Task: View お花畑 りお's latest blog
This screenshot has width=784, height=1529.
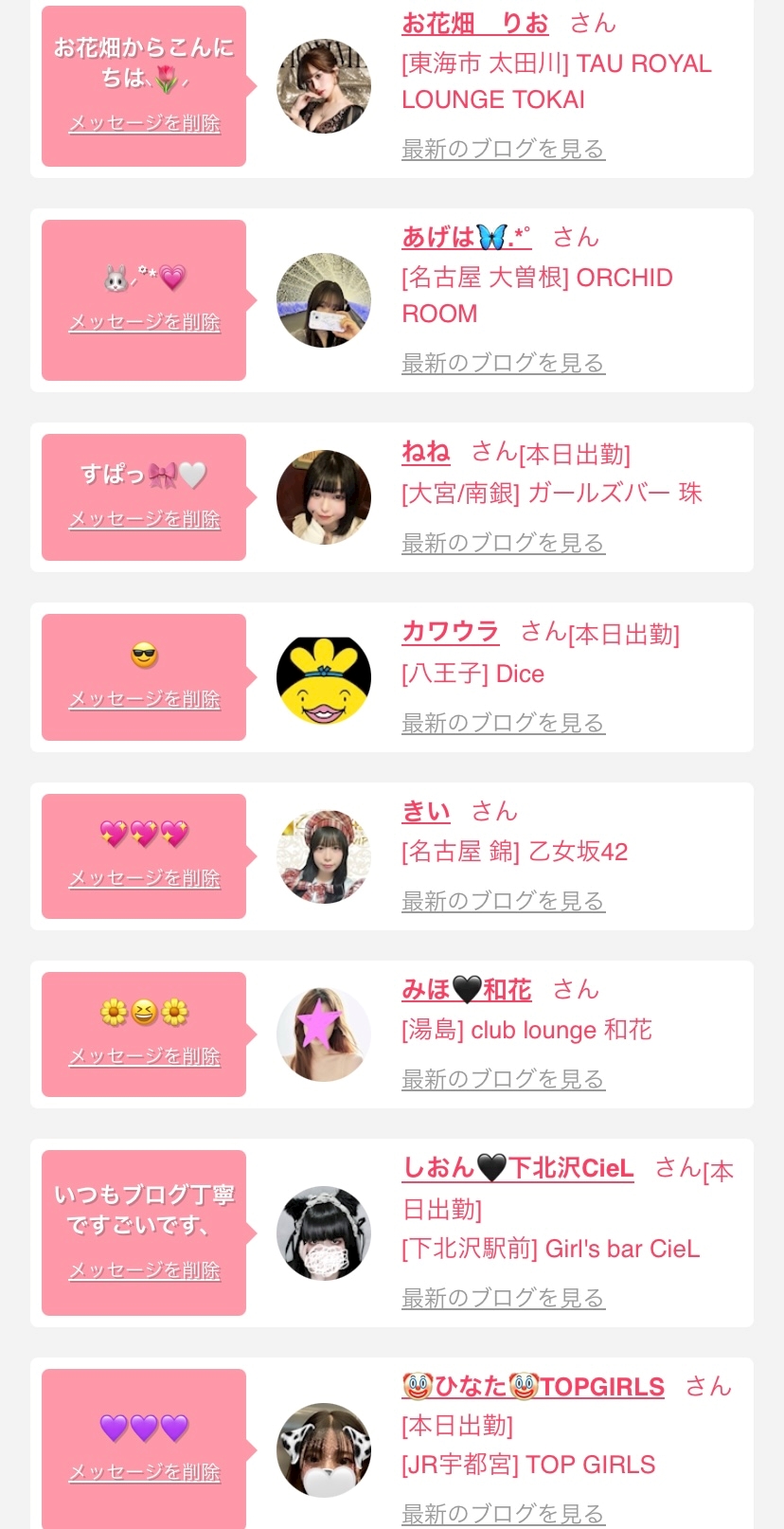Action: 503,149
